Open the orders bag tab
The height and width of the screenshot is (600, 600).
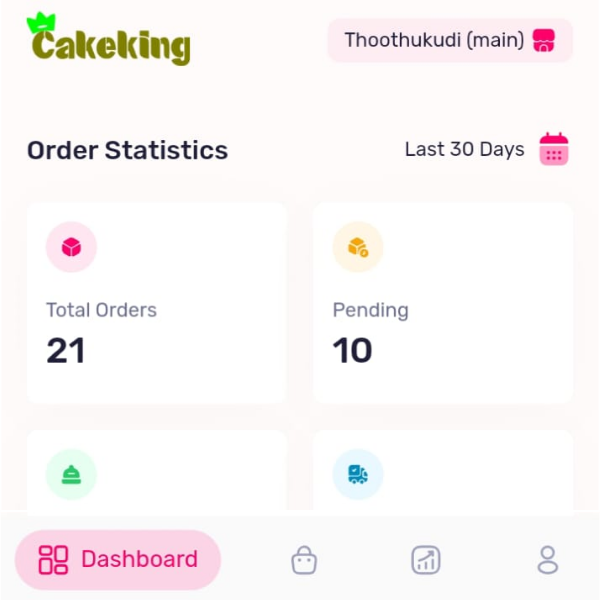pyautogui.click(x=304, y=560)
